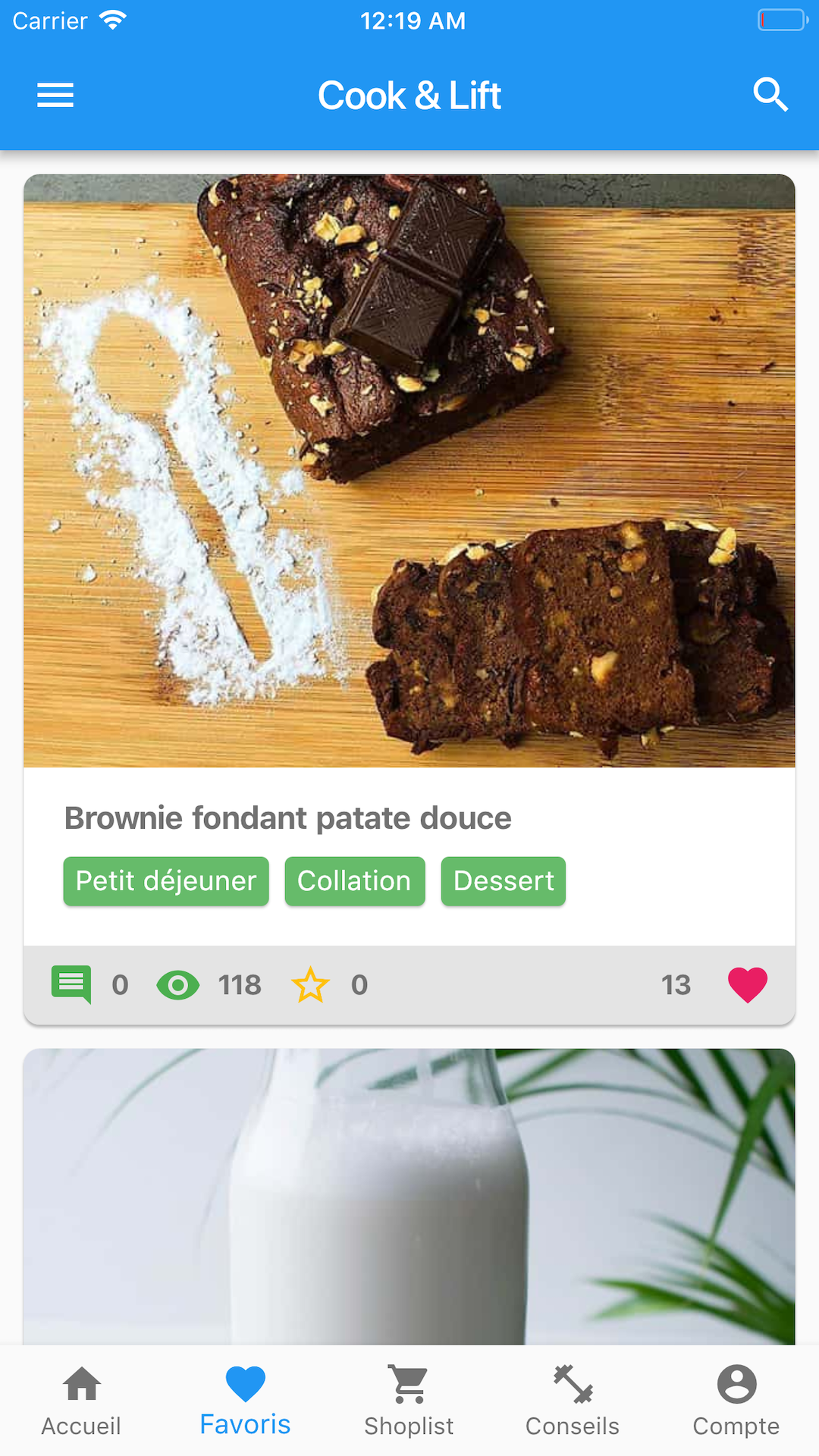Open the hamburger drawer menu
Image resolution: width=819 pixels, height=1456 pixels.
(x=55, y=96)
